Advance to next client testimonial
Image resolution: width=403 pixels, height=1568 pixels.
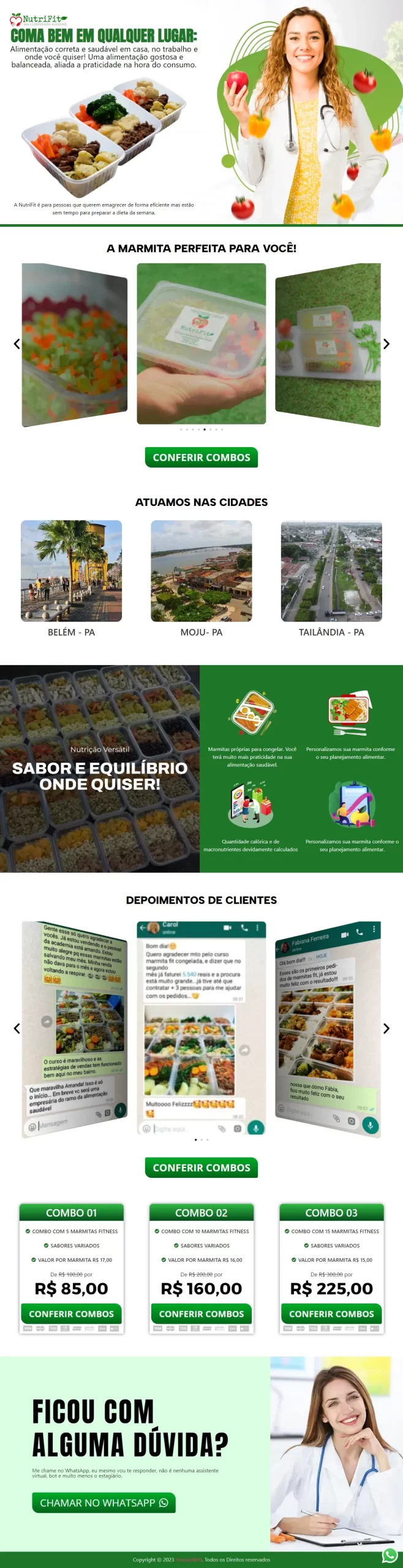(386, 1028)
